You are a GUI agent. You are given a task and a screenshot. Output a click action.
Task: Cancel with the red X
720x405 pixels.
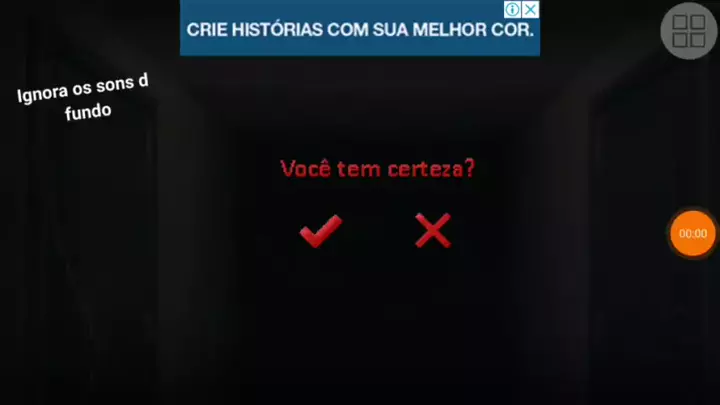pyautogui.click(x=433, y=231)
